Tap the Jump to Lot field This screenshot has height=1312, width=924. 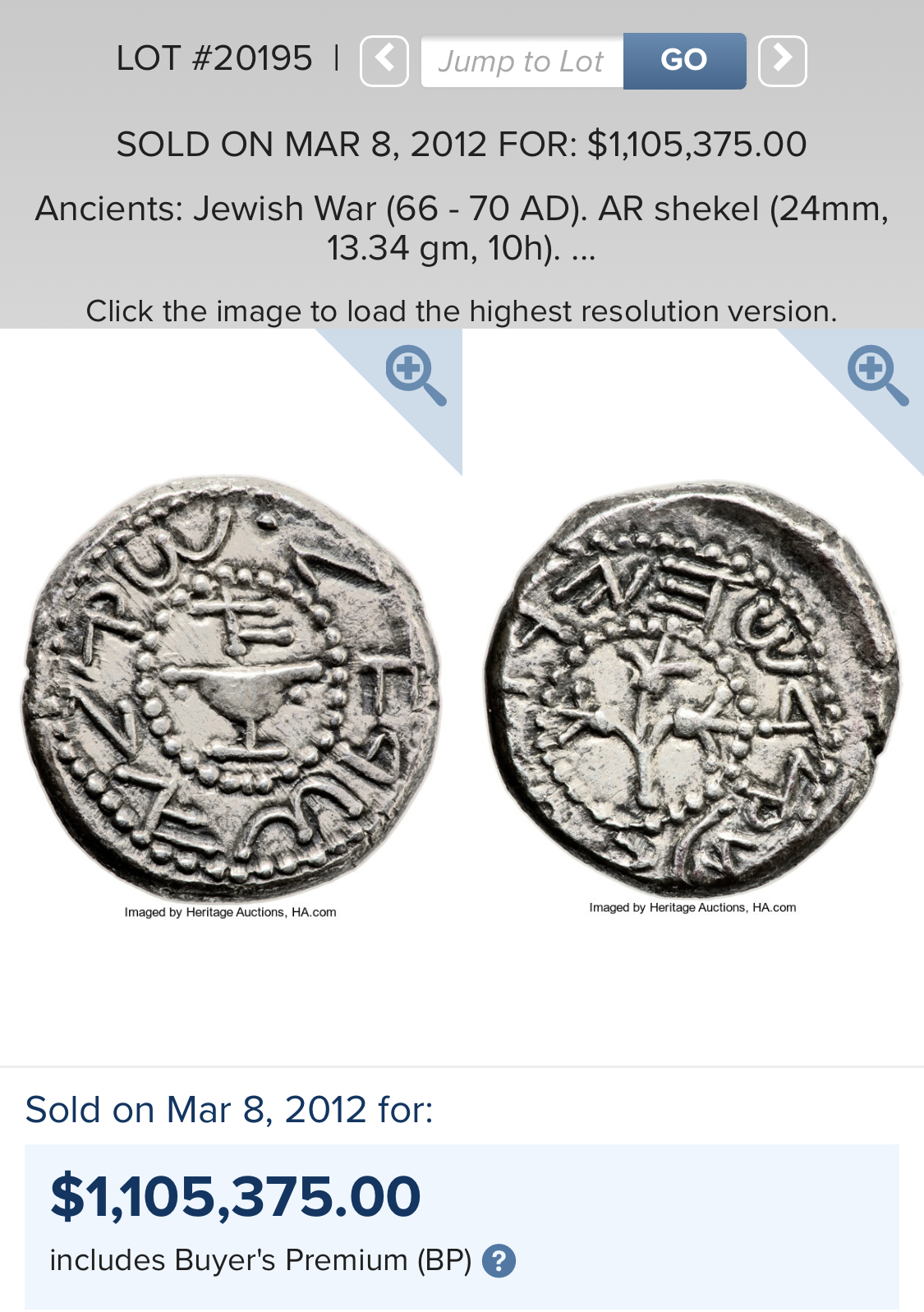(522, 62)
